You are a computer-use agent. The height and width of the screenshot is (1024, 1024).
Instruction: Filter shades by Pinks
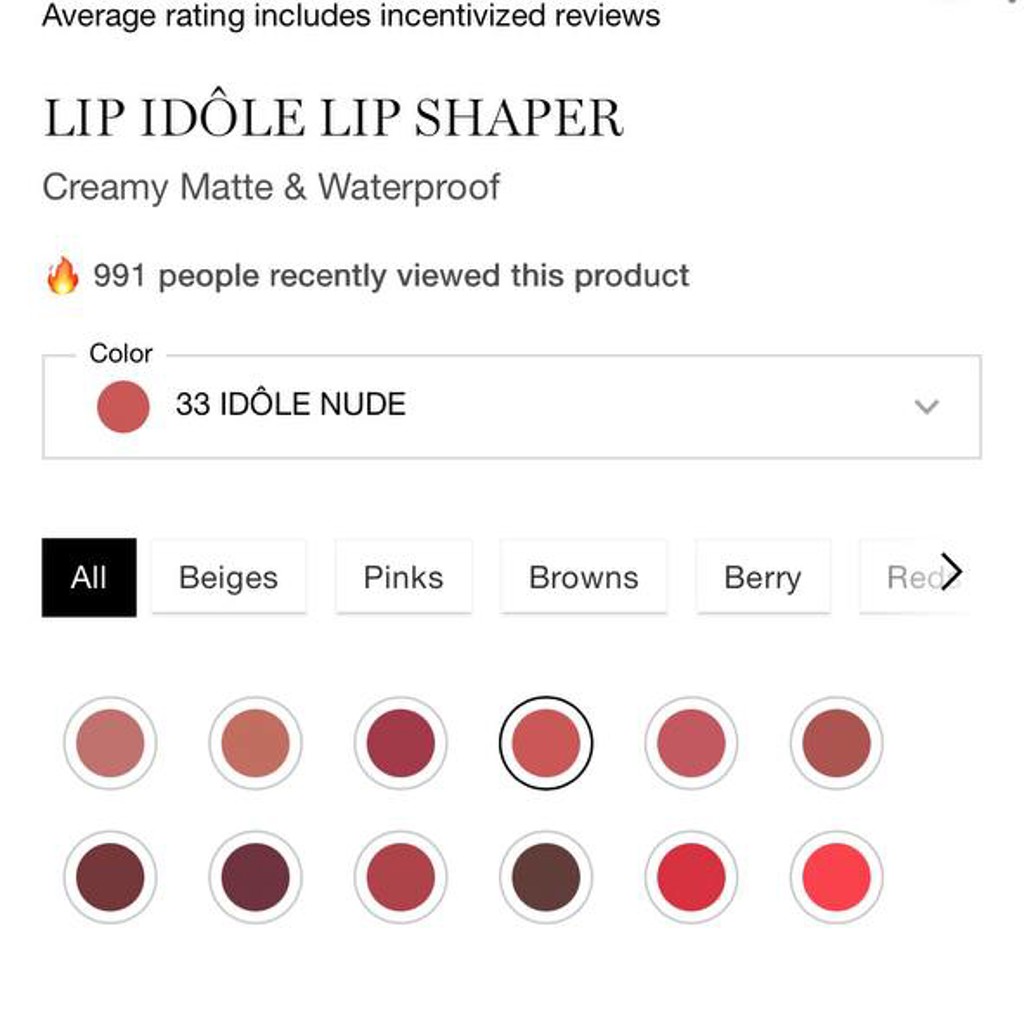point(404,577)
